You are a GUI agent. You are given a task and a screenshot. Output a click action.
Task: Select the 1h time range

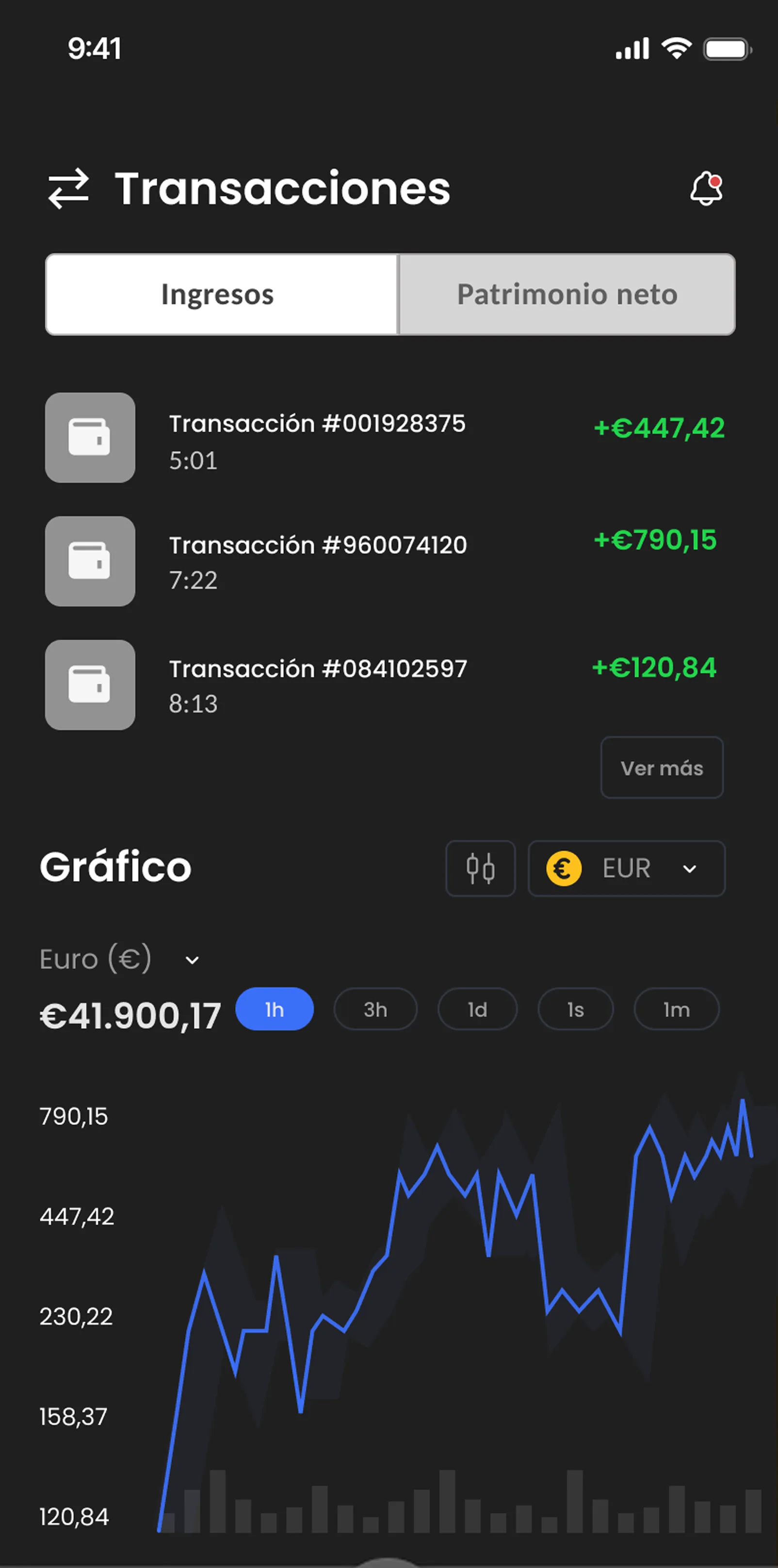[x=275, y=1009]
